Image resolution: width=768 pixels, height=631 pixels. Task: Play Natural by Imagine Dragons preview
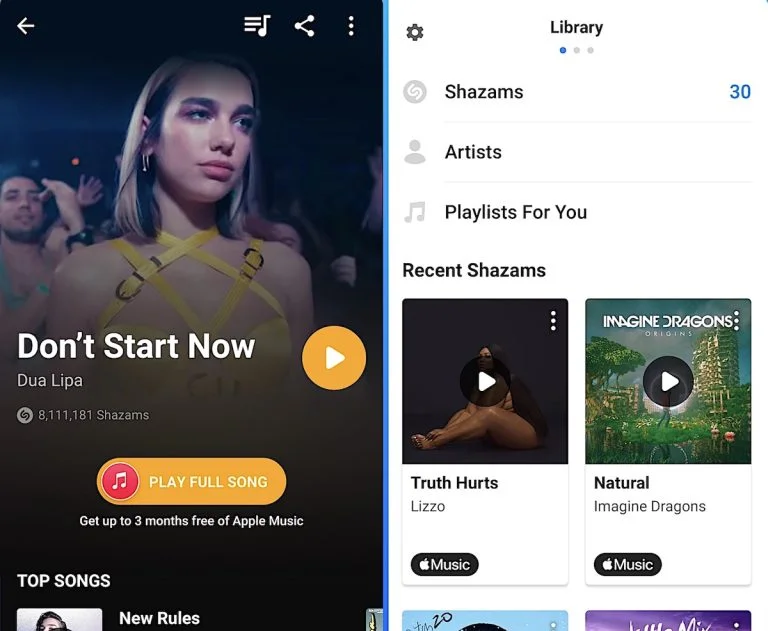click(668, 381)
